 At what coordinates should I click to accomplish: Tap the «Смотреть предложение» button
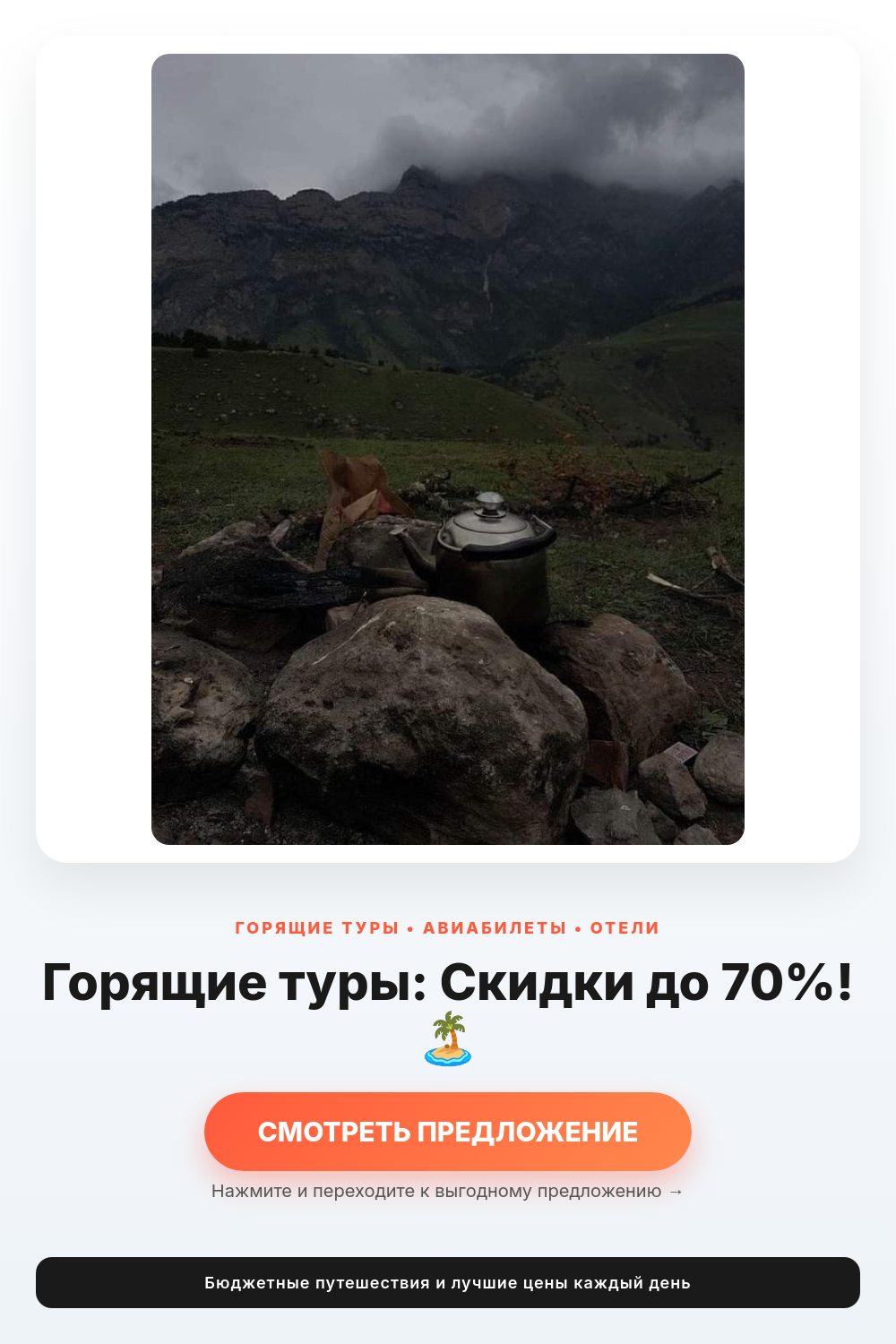pyautogui.click(x=448, y=1131)
